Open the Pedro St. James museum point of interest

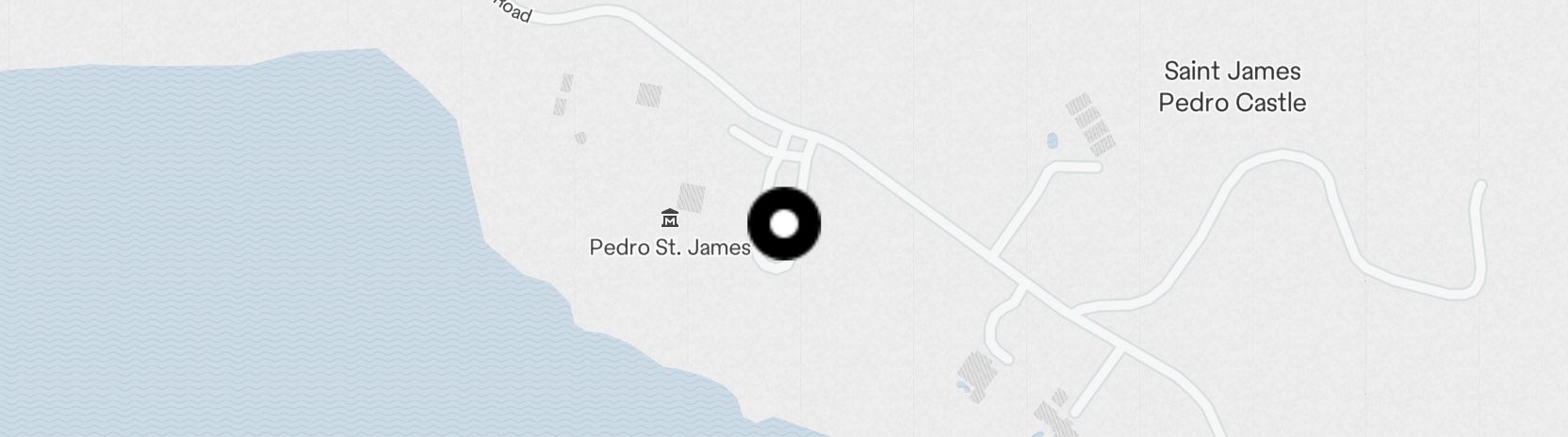(670, 219)
